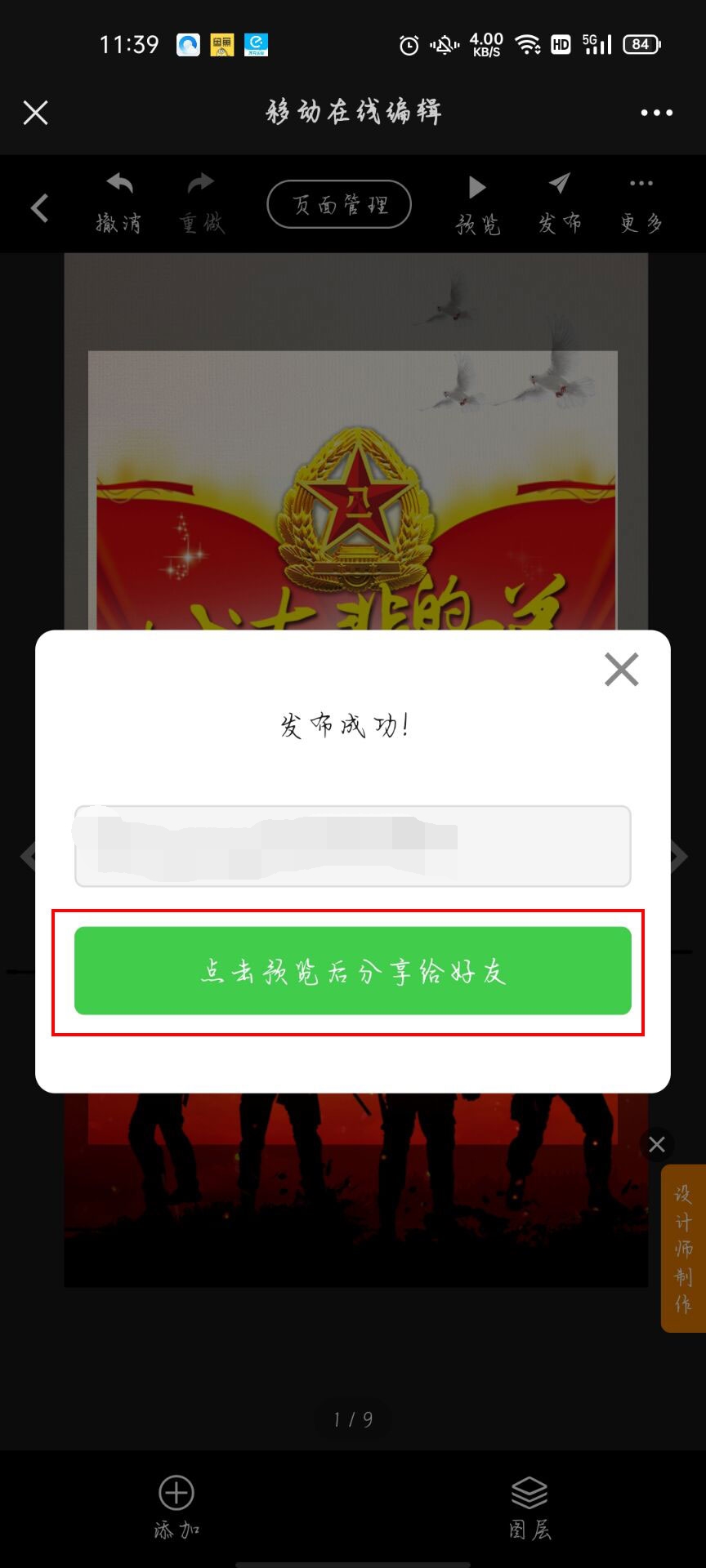Go to the next page arrow
This screenshot has height=1568, width=706.
(x=680, y=856)
